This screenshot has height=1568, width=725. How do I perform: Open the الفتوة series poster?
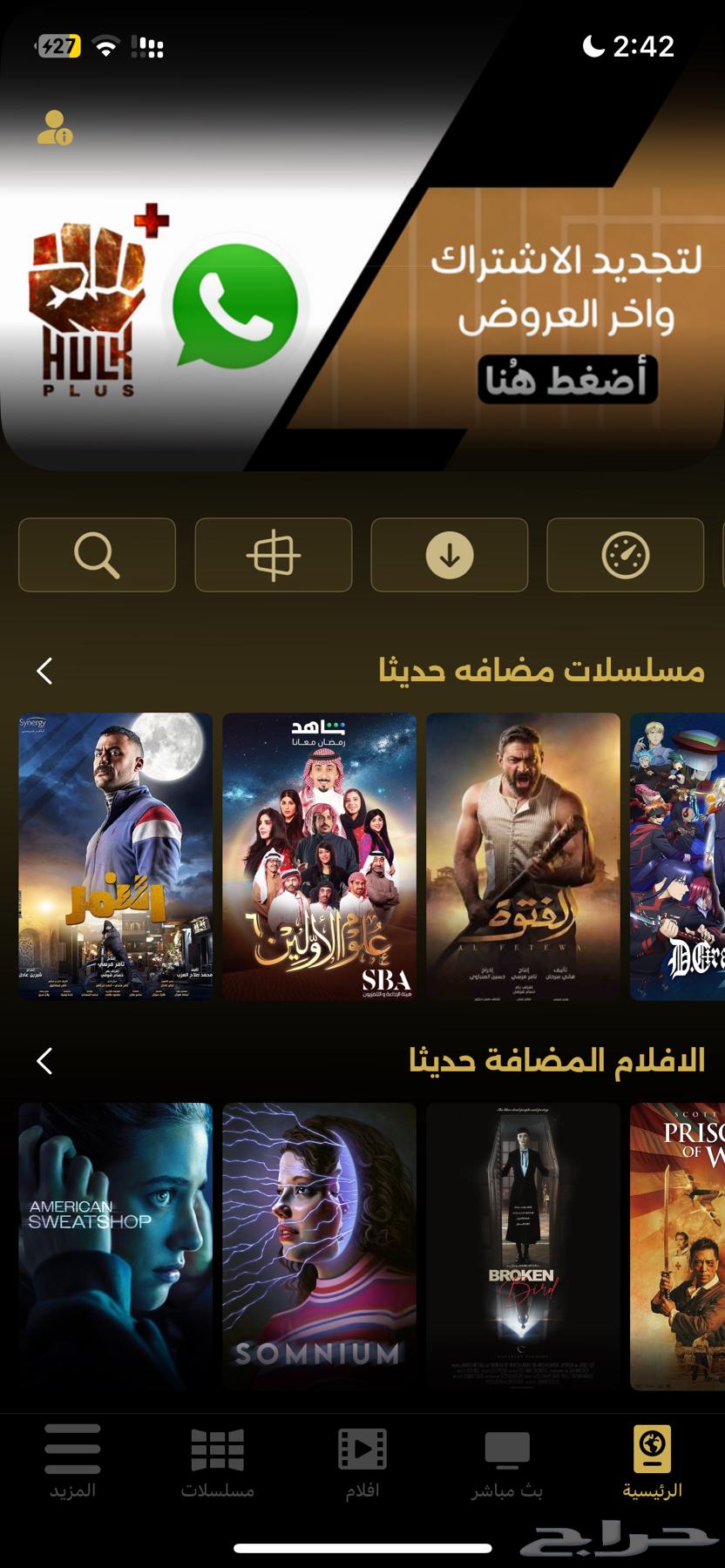pos(523,856)
